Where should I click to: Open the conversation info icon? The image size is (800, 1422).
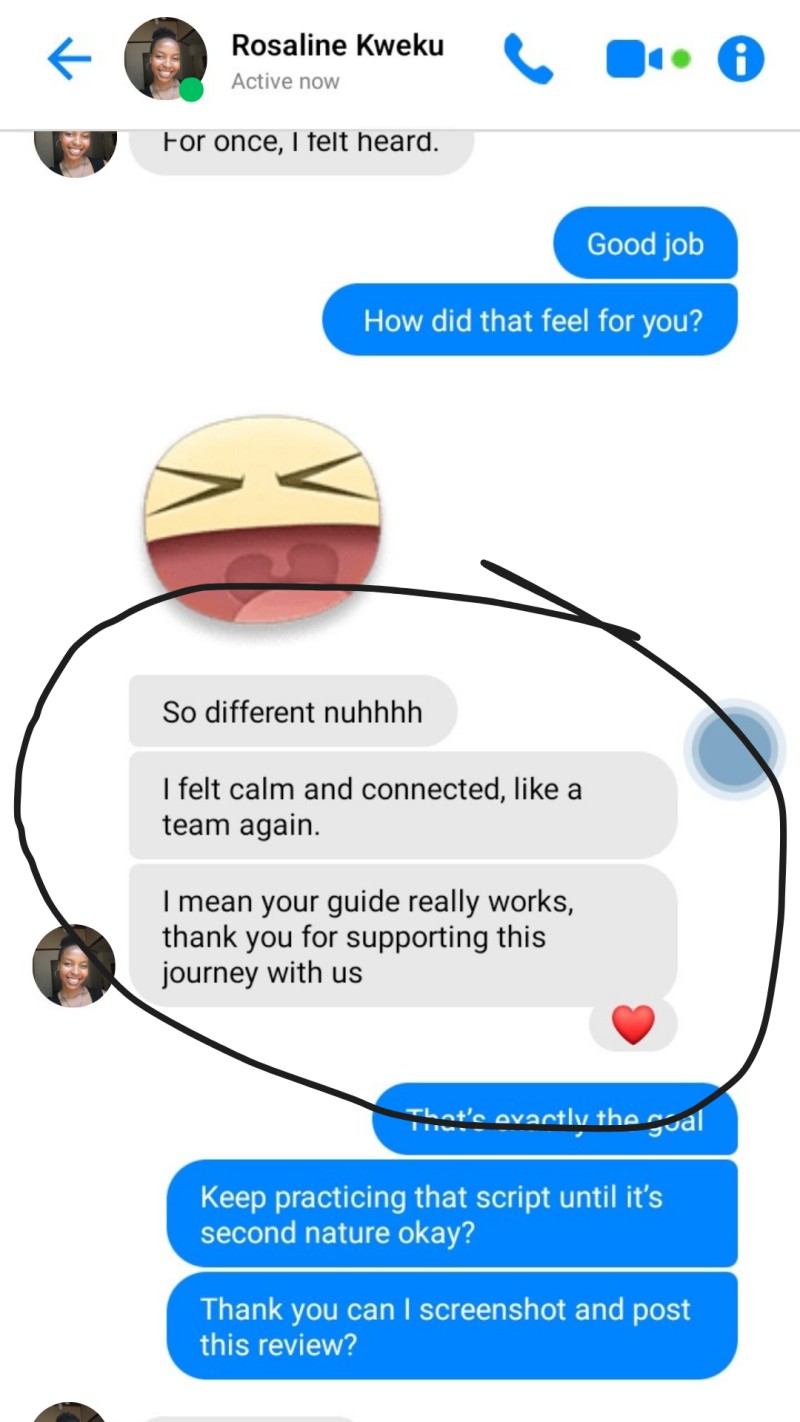741,60
